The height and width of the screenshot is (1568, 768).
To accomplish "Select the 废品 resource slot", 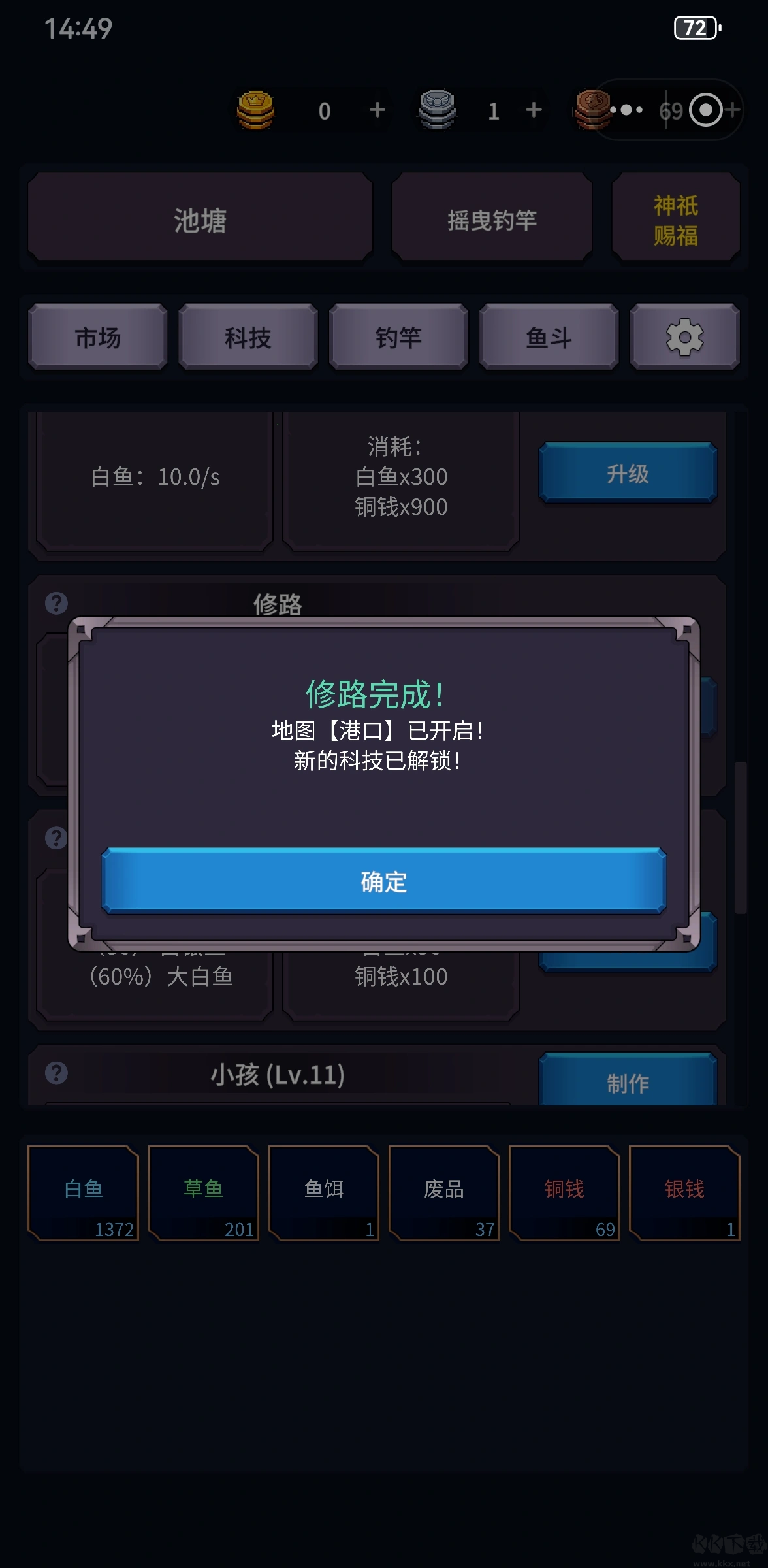I will [x=444, y=1192].
